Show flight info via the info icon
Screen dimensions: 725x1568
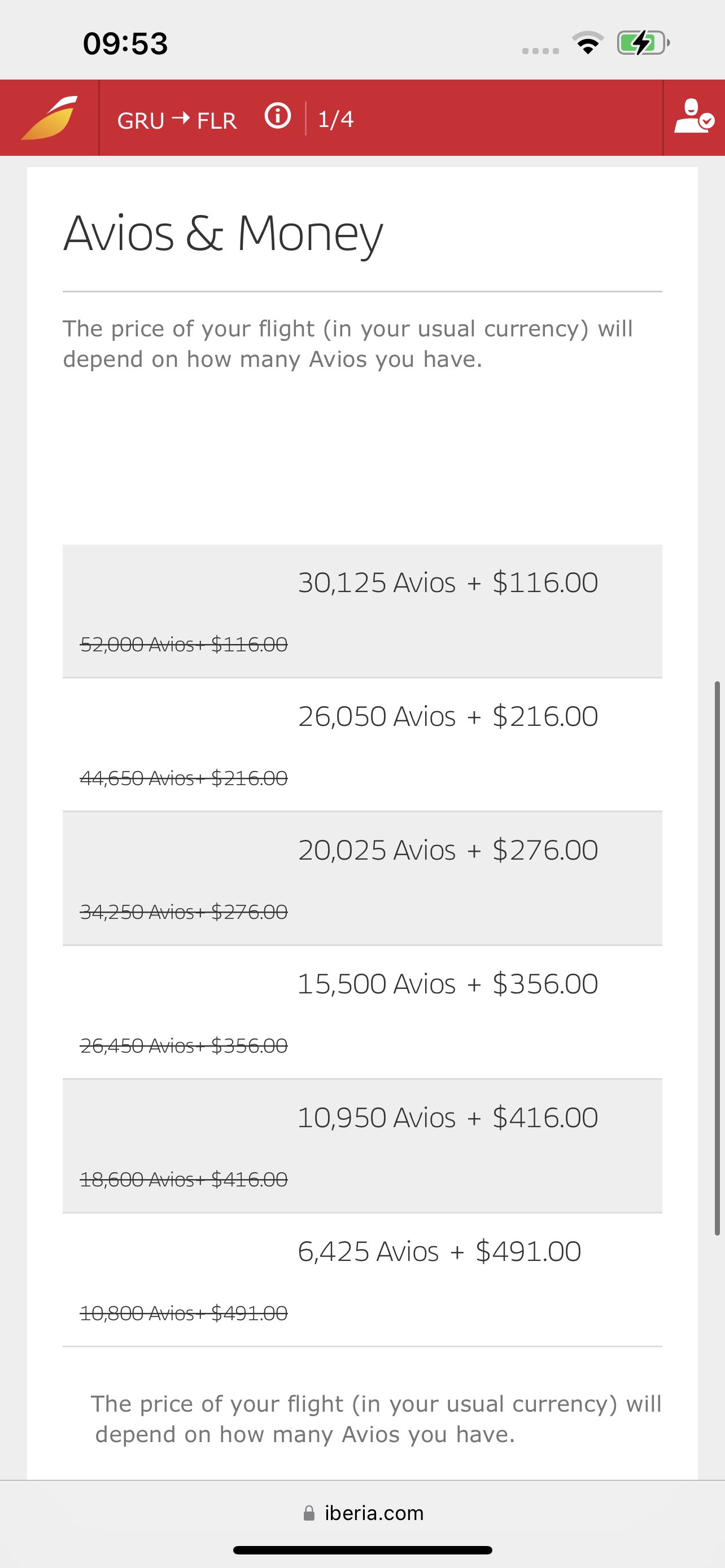tap(278, 116)
